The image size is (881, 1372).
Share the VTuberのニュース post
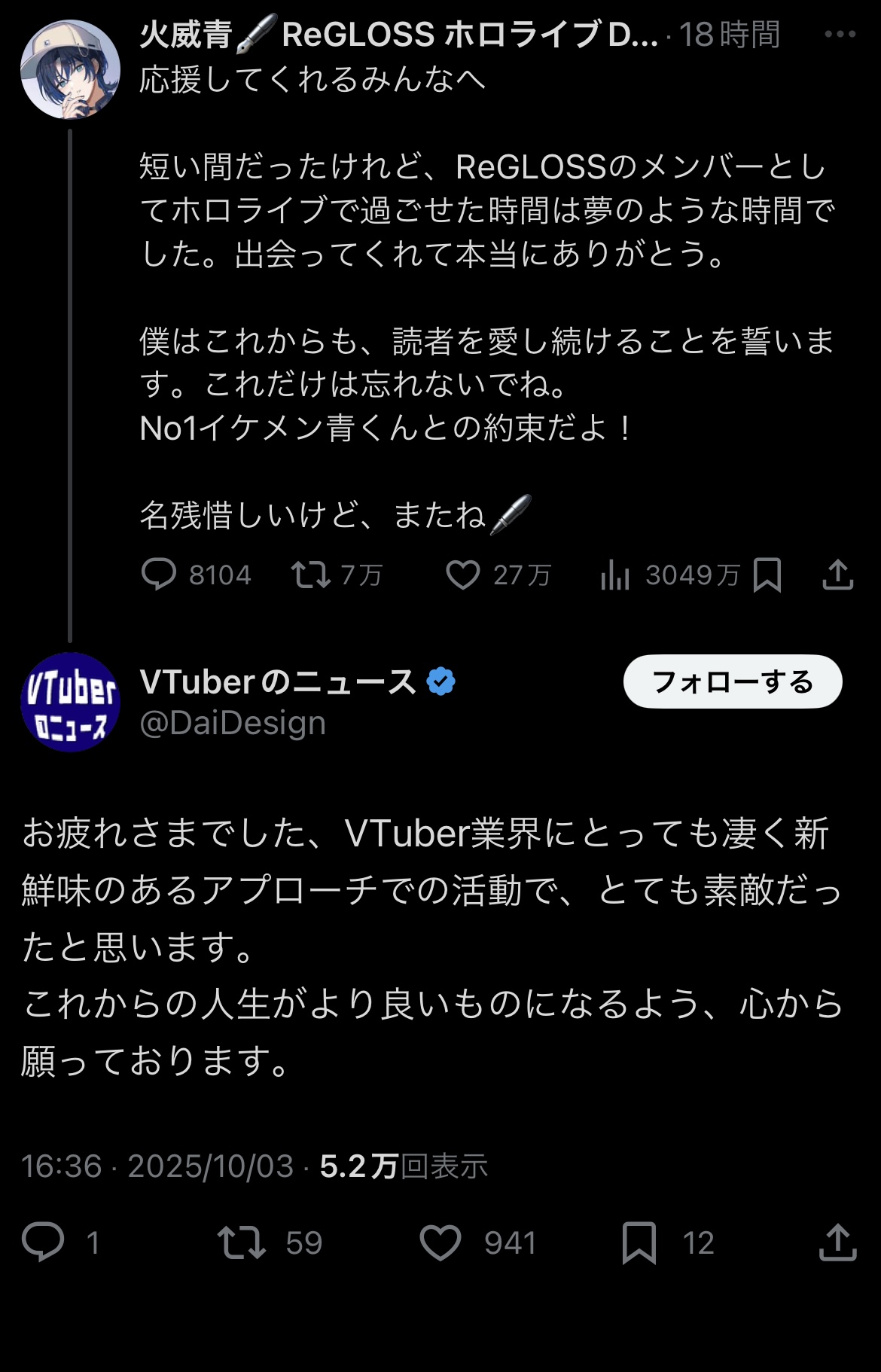[x=837, y=1242]
